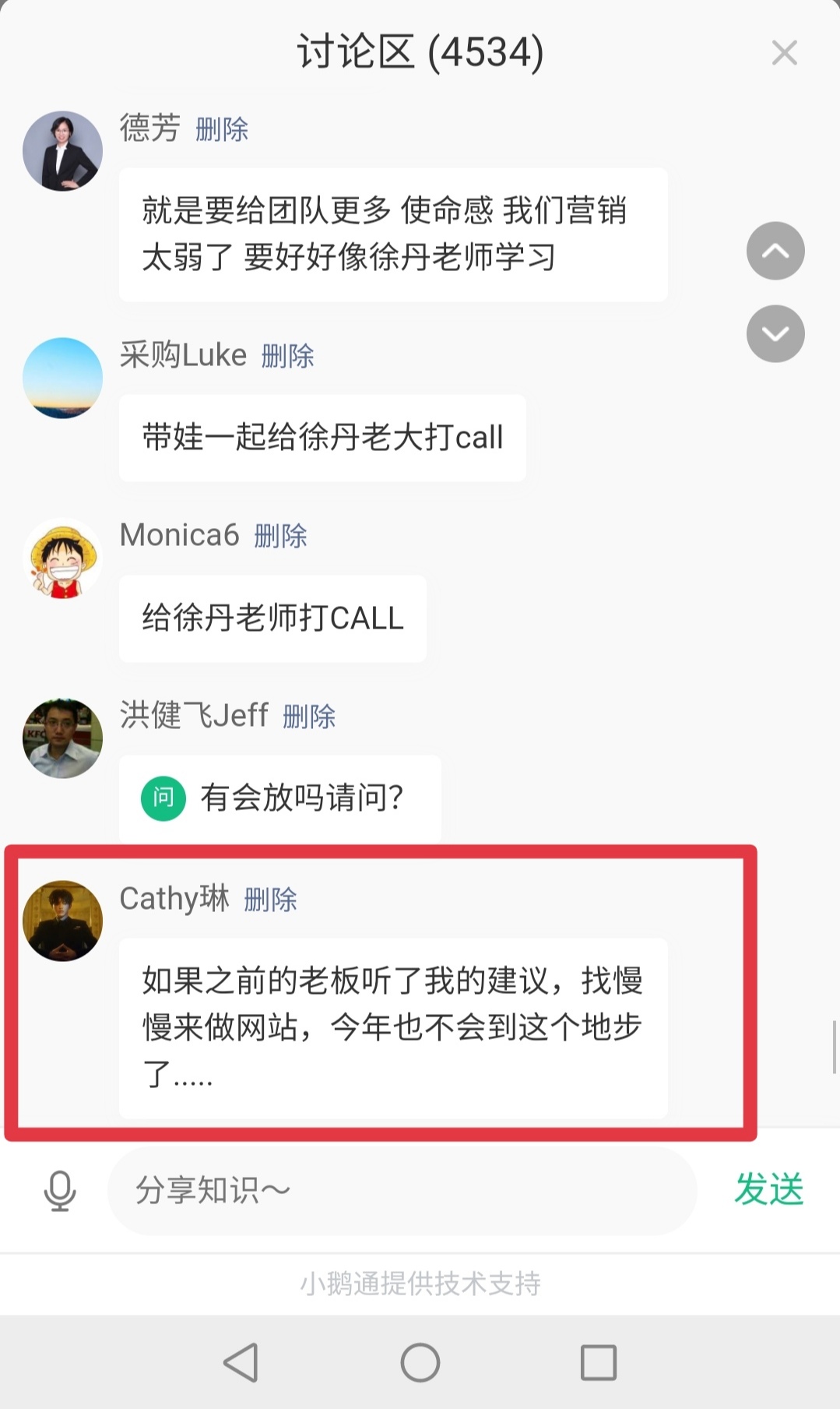The height and width of the screenshot is (1409, 840).
Task: Delete Monica6's comment
Action: click(280, 536)
